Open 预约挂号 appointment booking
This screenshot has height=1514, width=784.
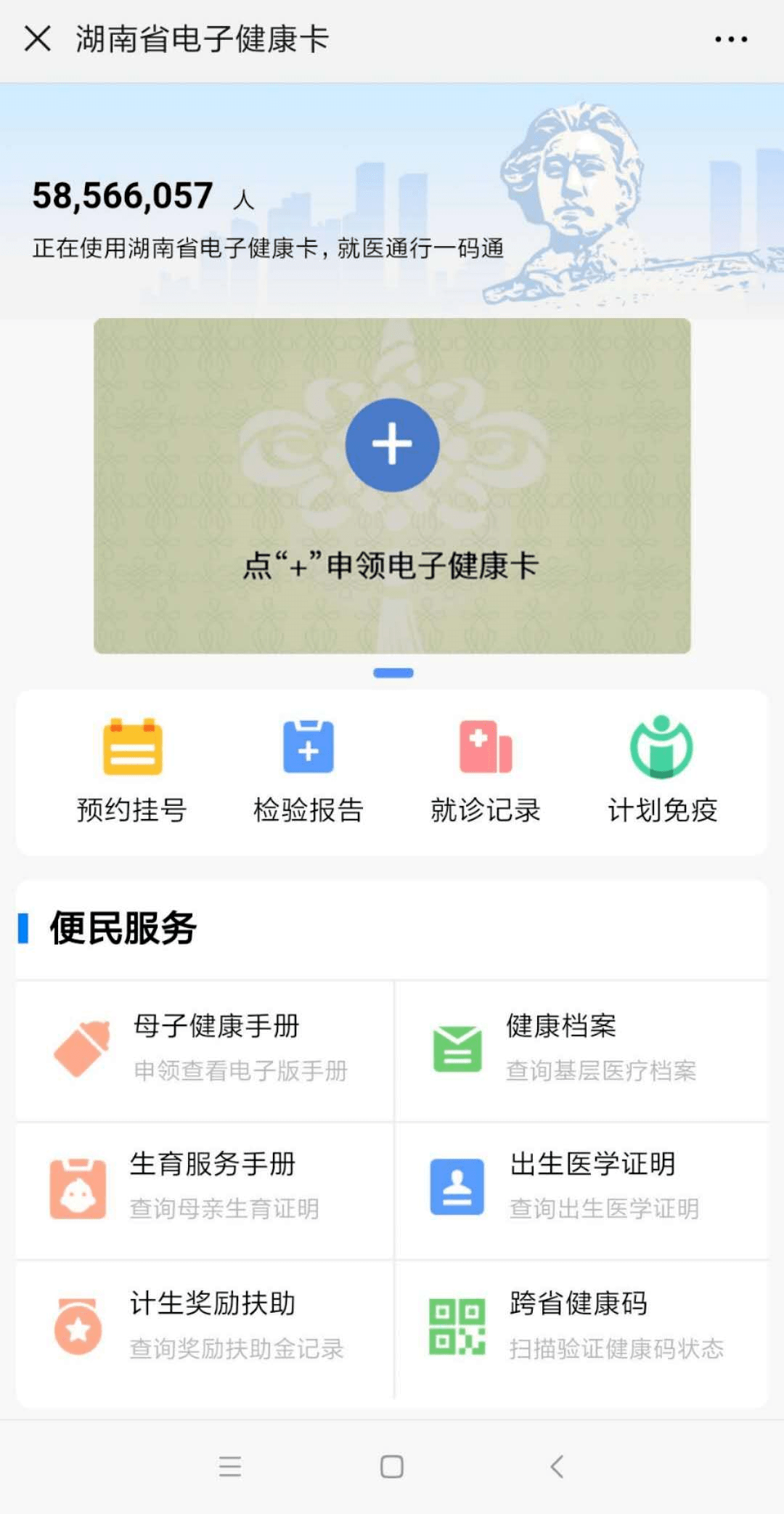coord(132,771)
